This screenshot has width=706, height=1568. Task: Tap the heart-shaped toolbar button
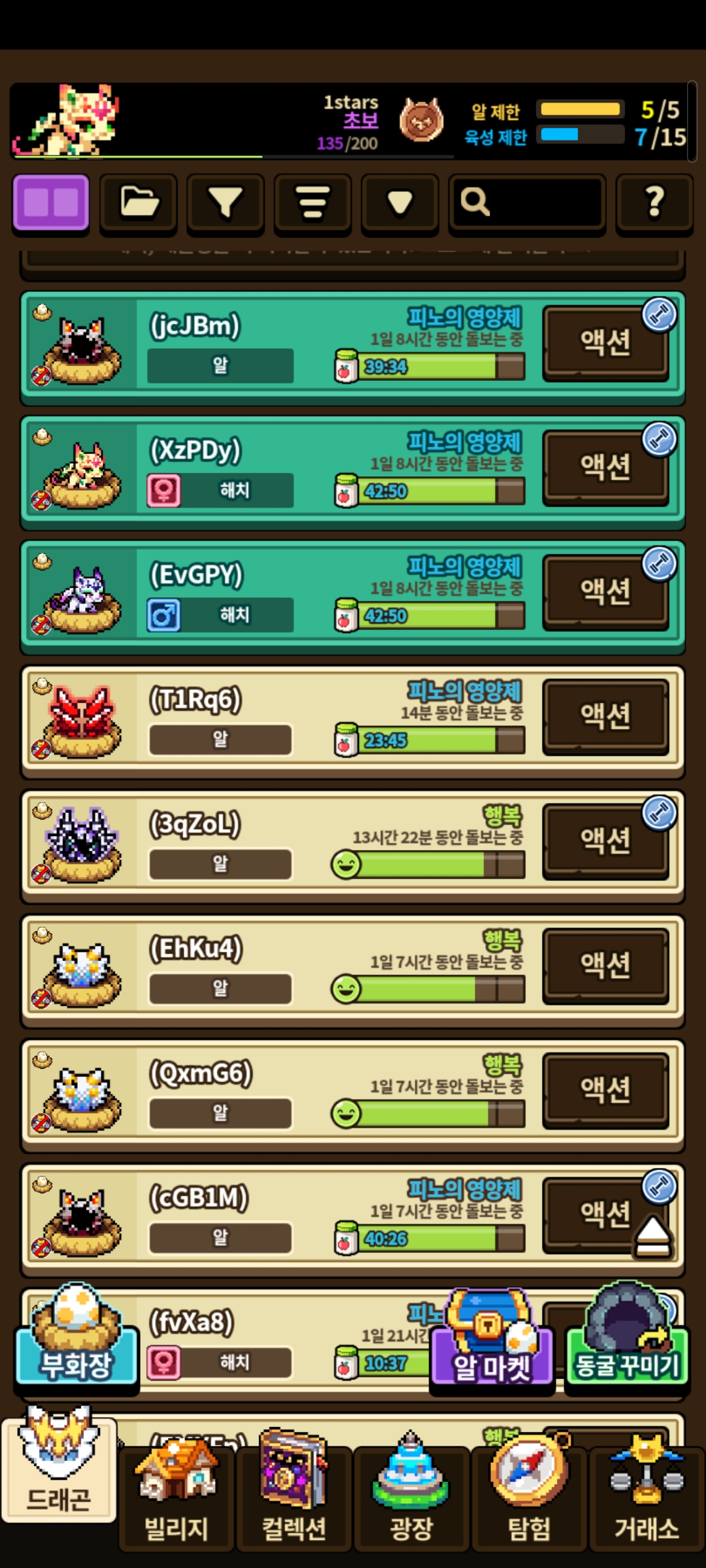click(x=399, y=203)
